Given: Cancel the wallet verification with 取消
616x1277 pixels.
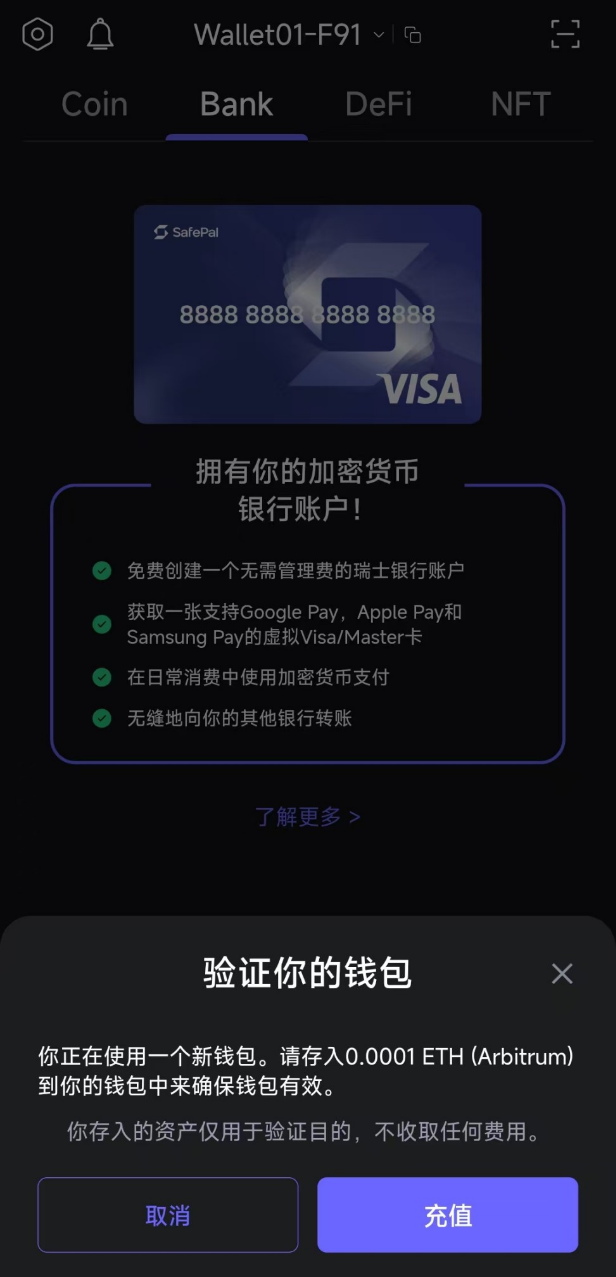Looking at the screenshot, I should (x=168, y=1215).
